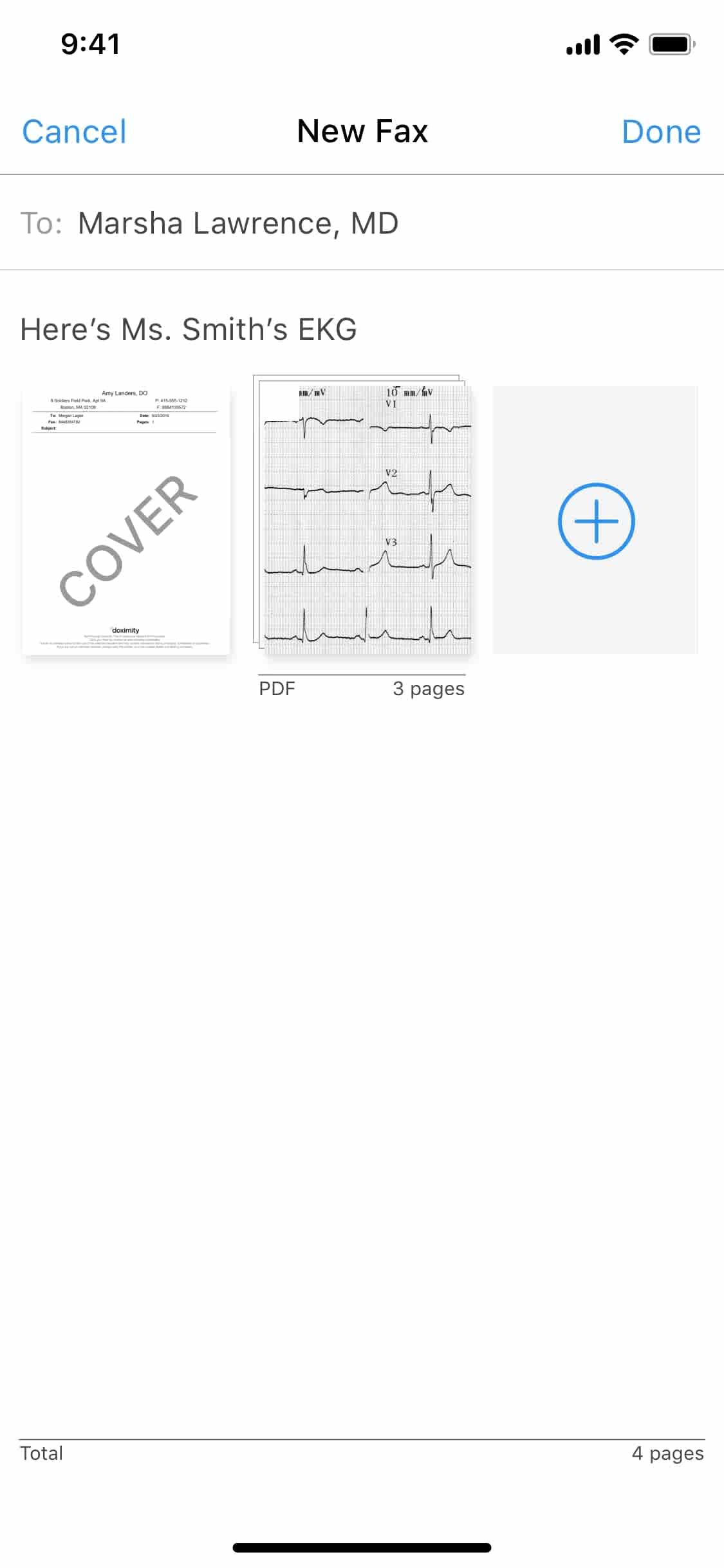Add another attachment with the plus tile
The image size is (724, 1568).
[x=596, y=520]
